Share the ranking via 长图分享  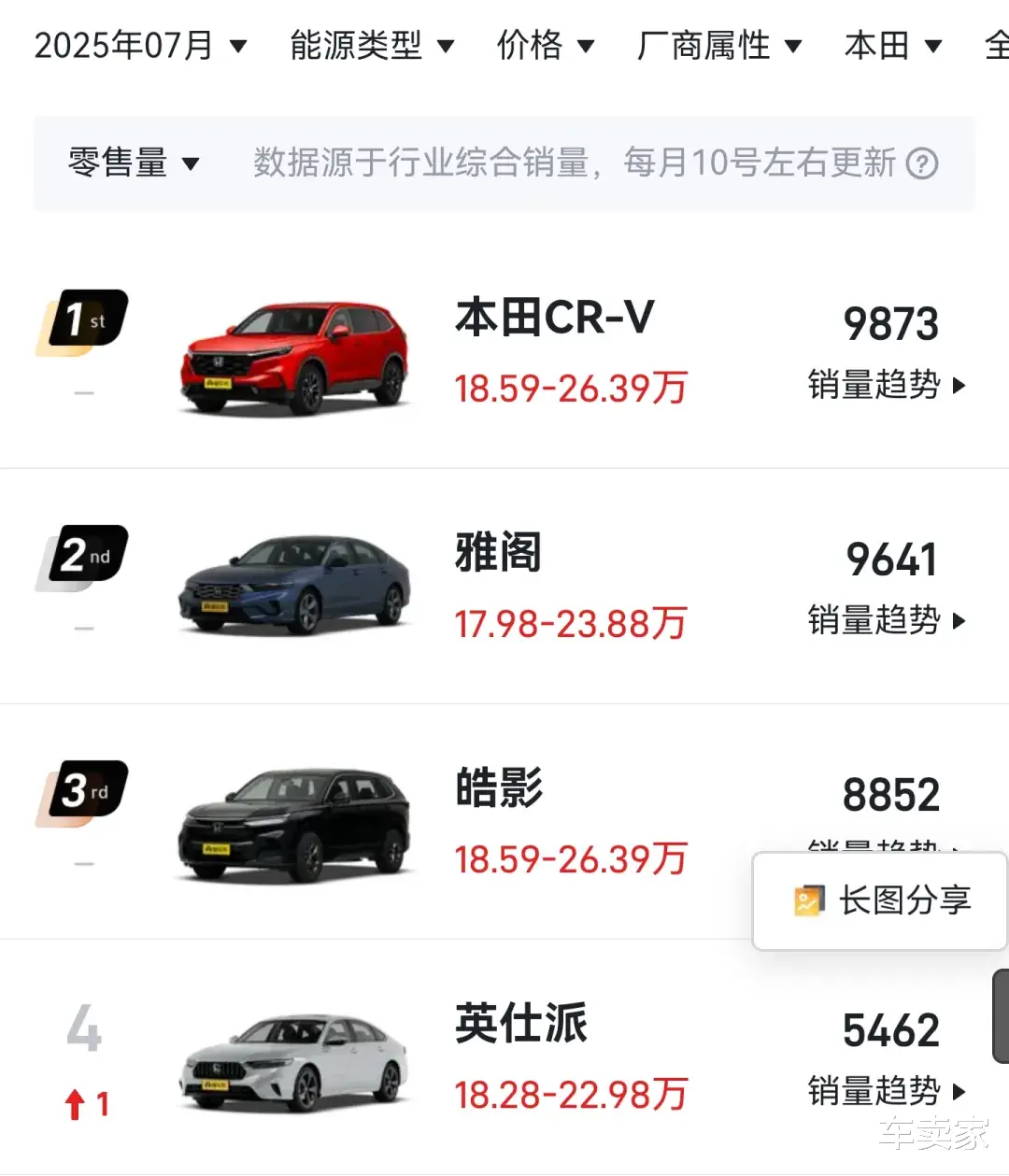point(881,900)
